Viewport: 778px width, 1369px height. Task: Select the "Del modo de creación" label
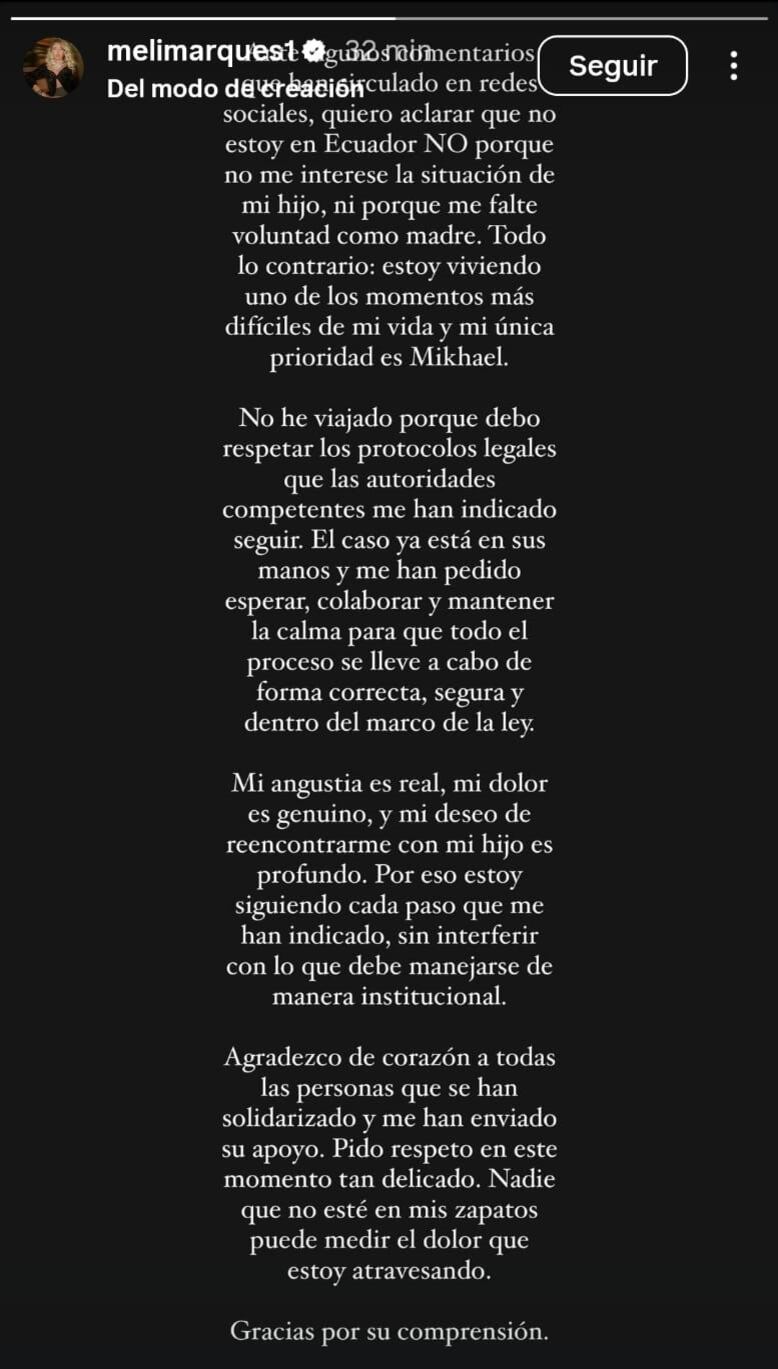(230, 89)
